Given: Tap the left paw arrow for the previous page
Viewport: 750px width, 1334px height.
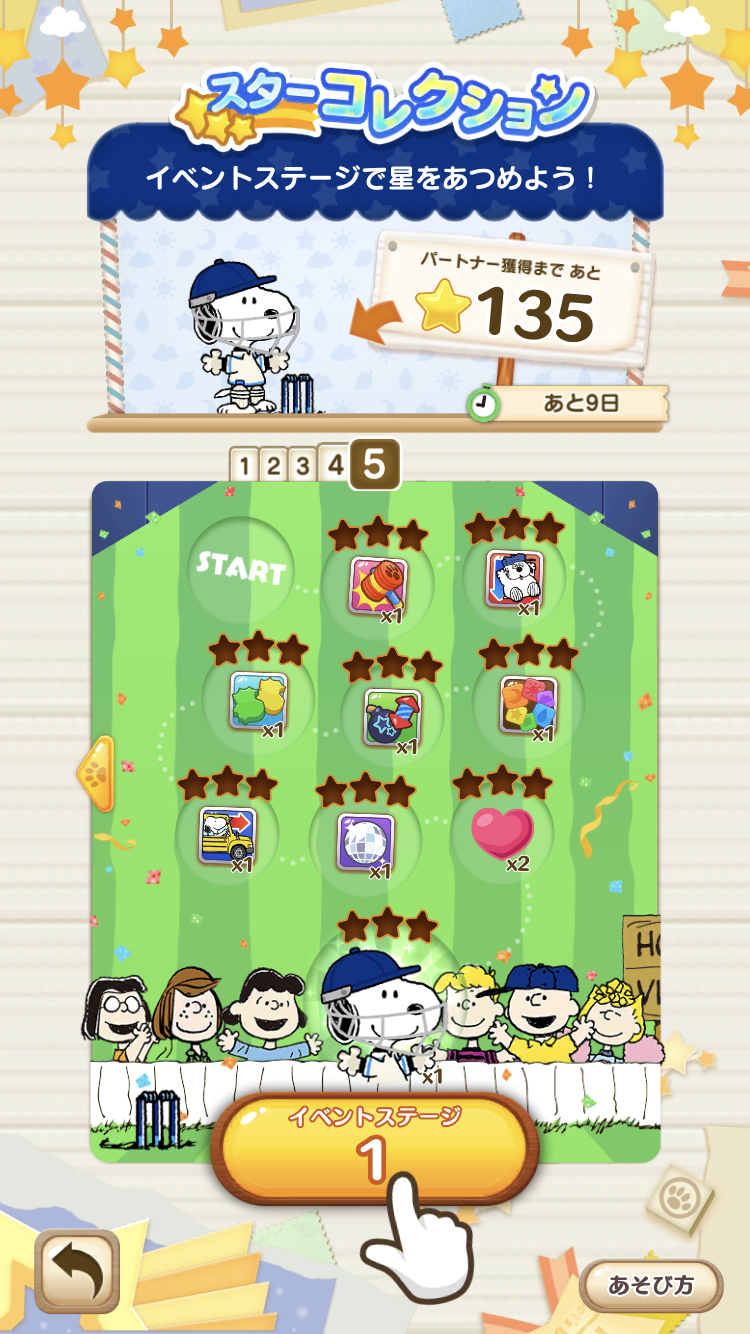Looking at the screenshot, I should click(x=97, y=773).
